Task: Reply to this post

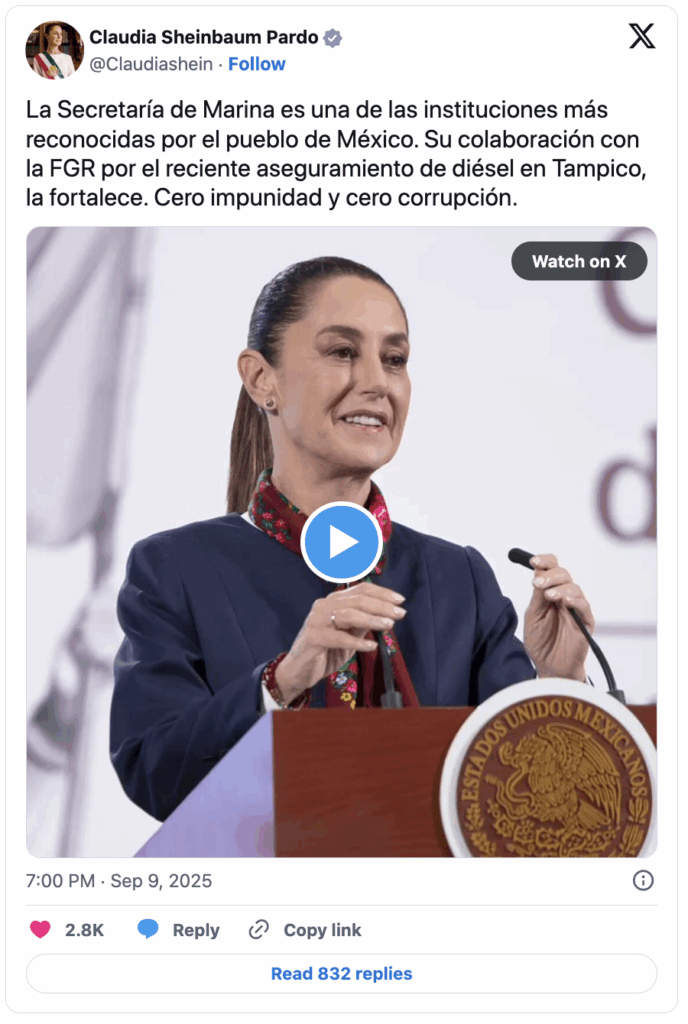Action: tap(179, 930)
